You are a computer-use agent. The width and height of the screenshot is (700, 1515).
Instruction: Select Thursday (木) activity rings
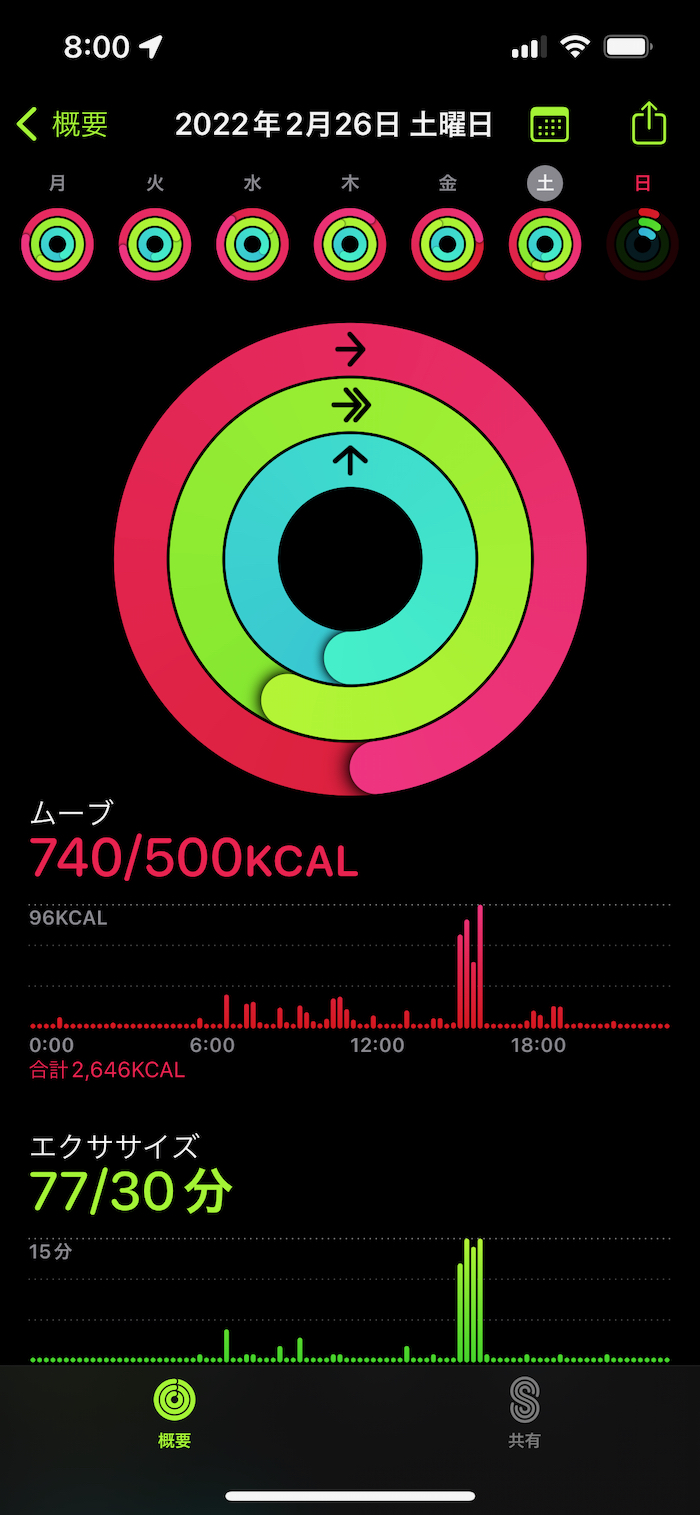click(350, 244)
